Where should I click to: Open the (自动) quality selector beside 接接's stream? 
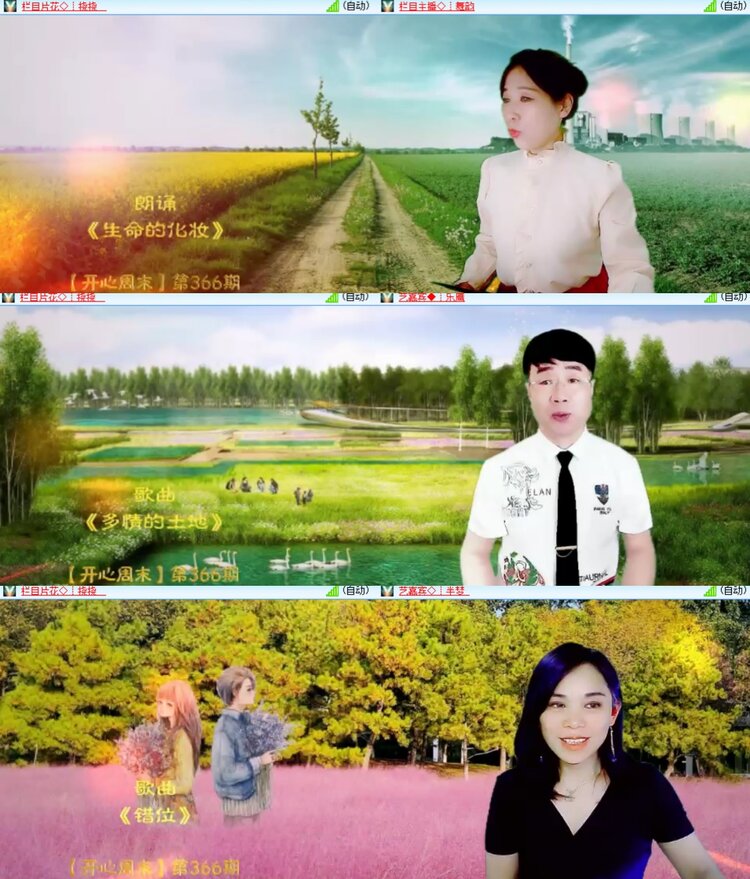point(357,8)
